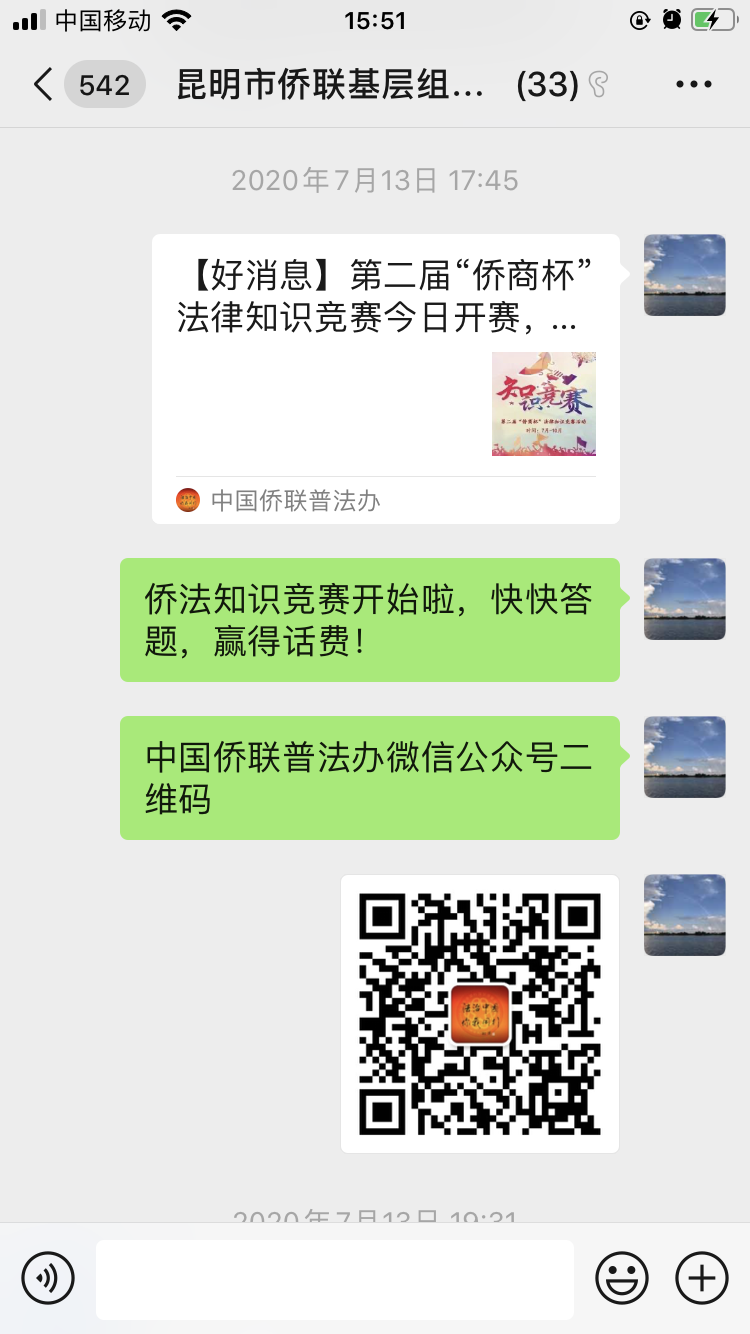750x1334 pixels.
Task: Tap the sender avatar beside the article card
Action: point(685,275)
